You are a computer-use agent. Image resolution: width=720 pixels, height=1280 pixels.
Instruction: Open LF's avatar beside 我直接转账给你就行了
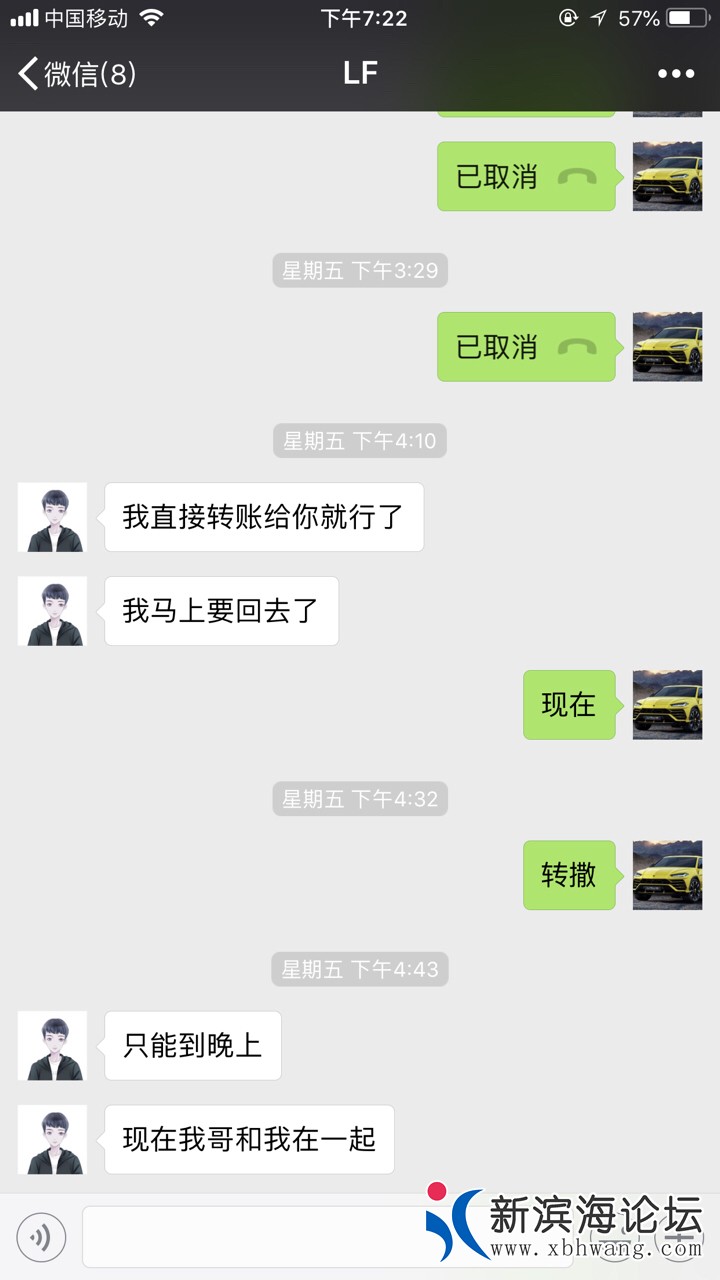coord(52,517)
